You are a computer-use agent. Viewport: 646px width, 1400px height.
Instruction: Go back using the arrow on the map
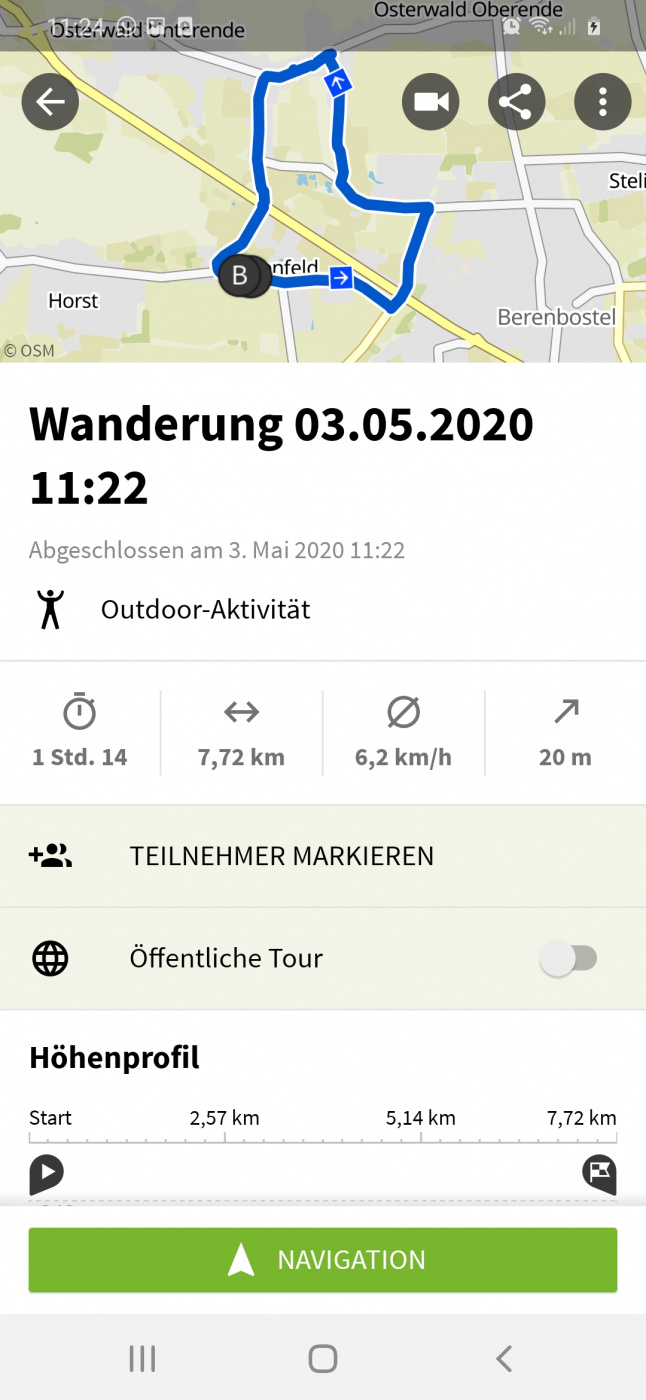[x=50, y=102]
